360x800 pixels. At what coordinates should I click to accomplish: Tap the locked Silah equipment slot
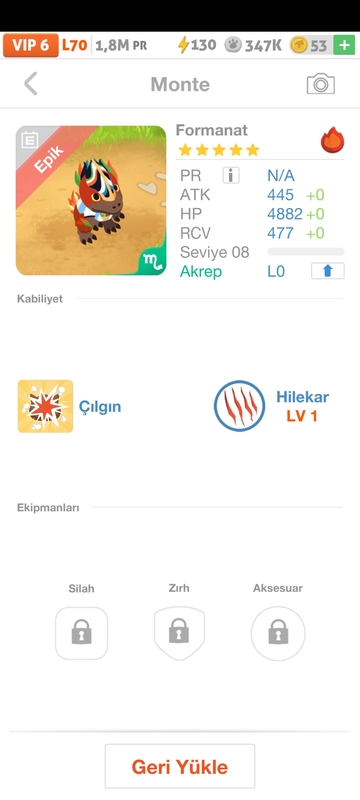[82, 633]
